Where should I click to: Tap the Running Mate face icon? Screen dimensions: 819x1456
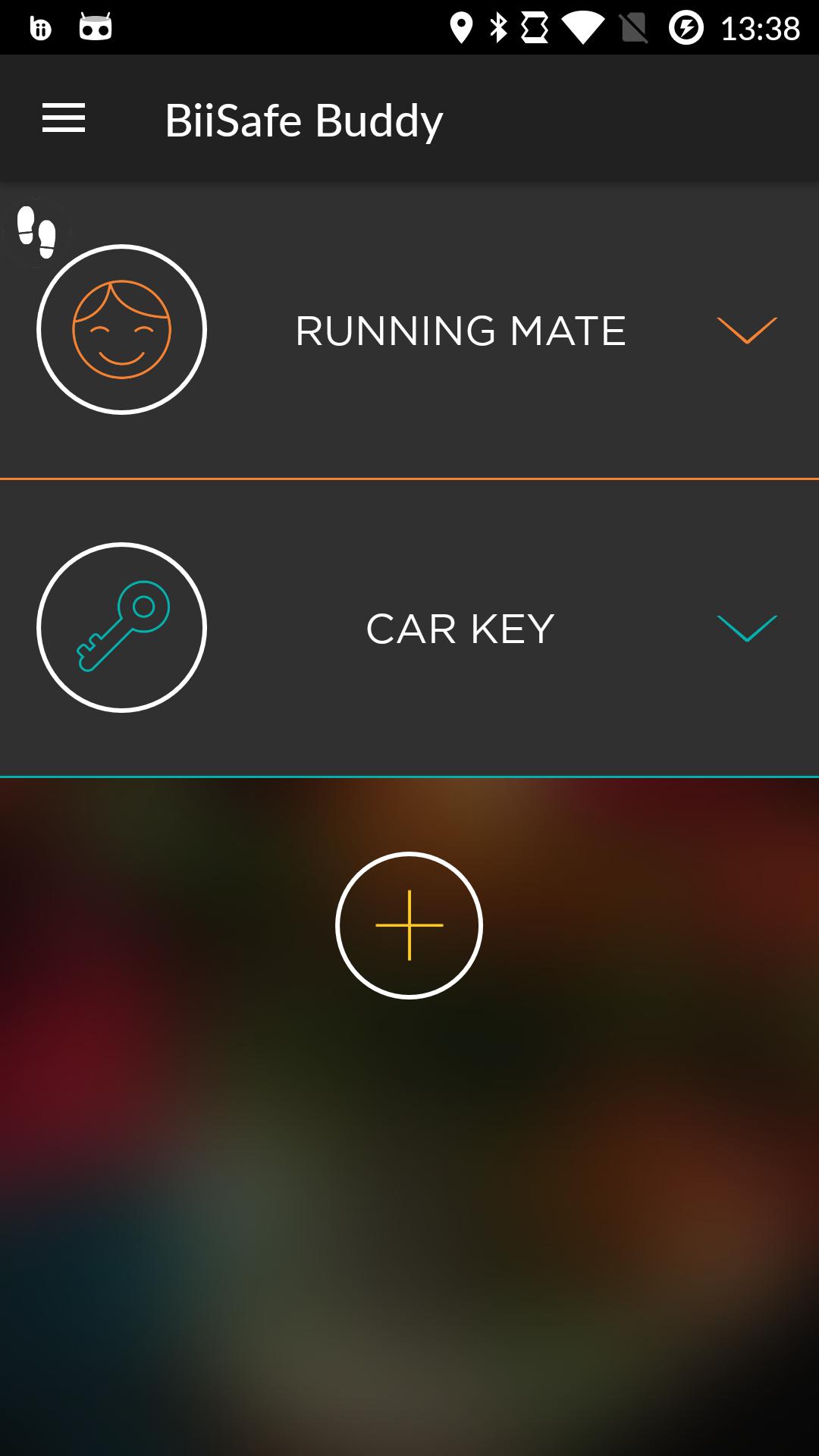pyautogui.click(x=122, y=329)
